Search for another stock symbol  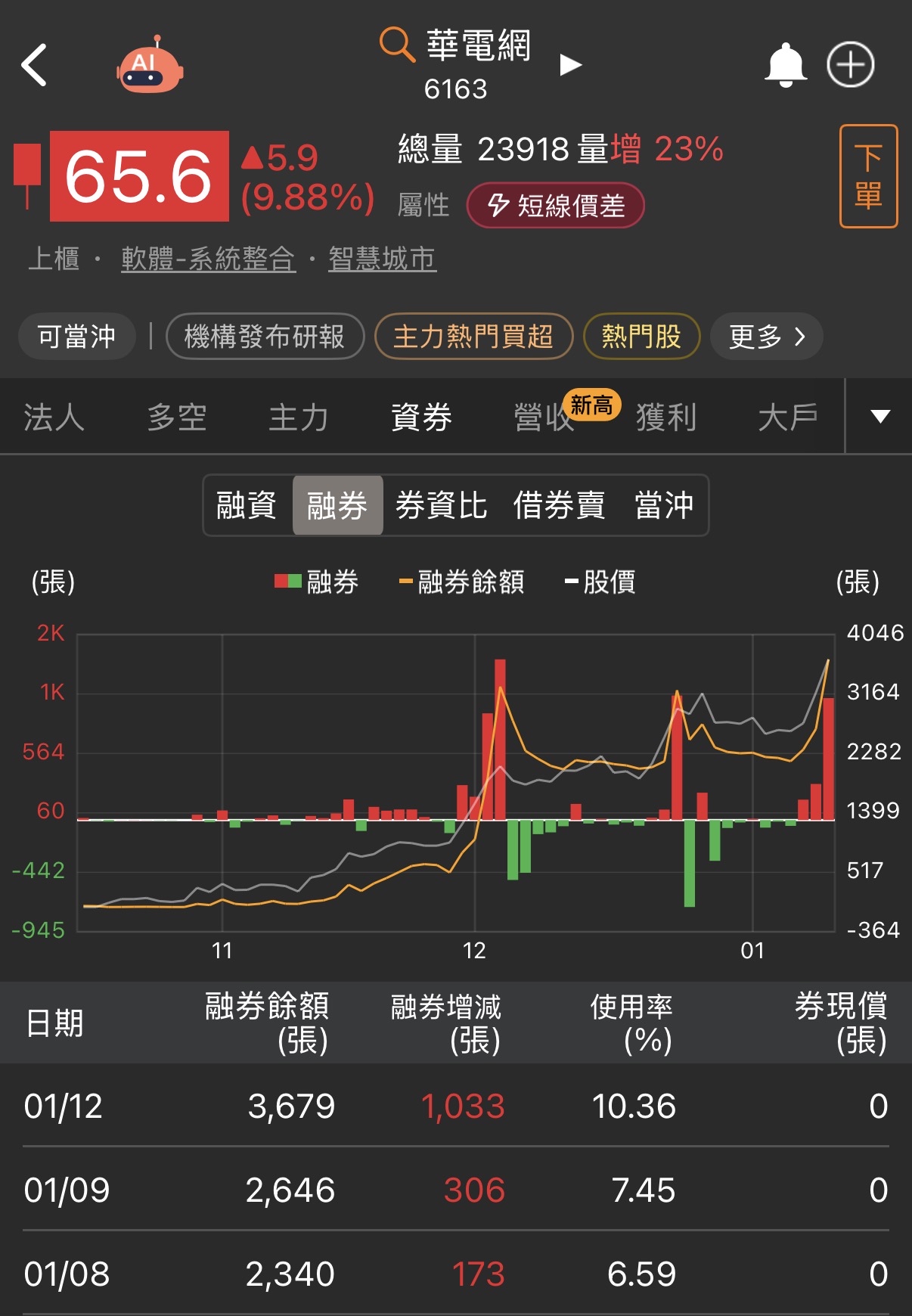(x=397, y=45)
